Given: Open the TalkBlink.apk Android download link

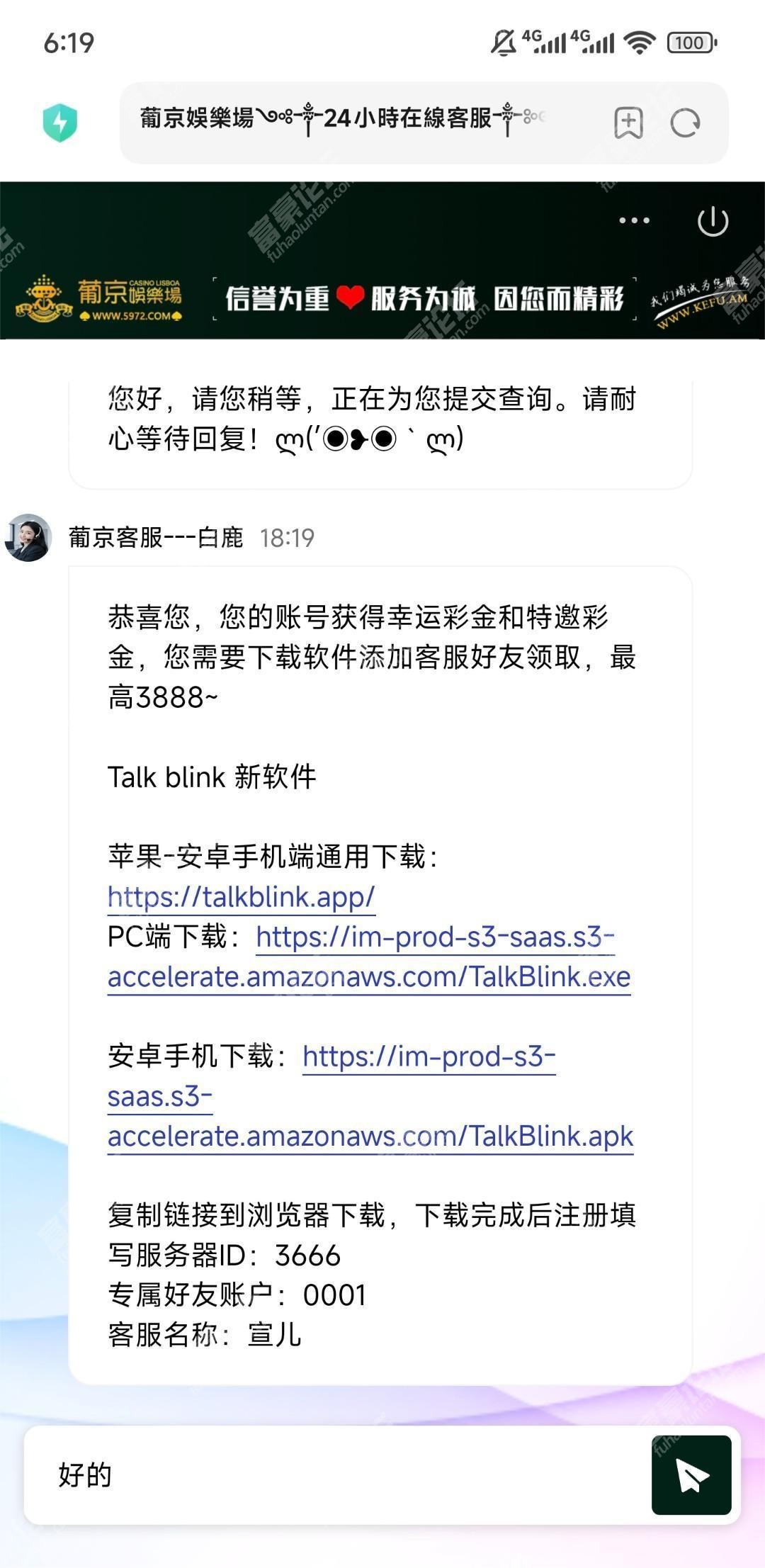Looking at the screenshot, I should pyautogui.click(x=370, y=1136).
